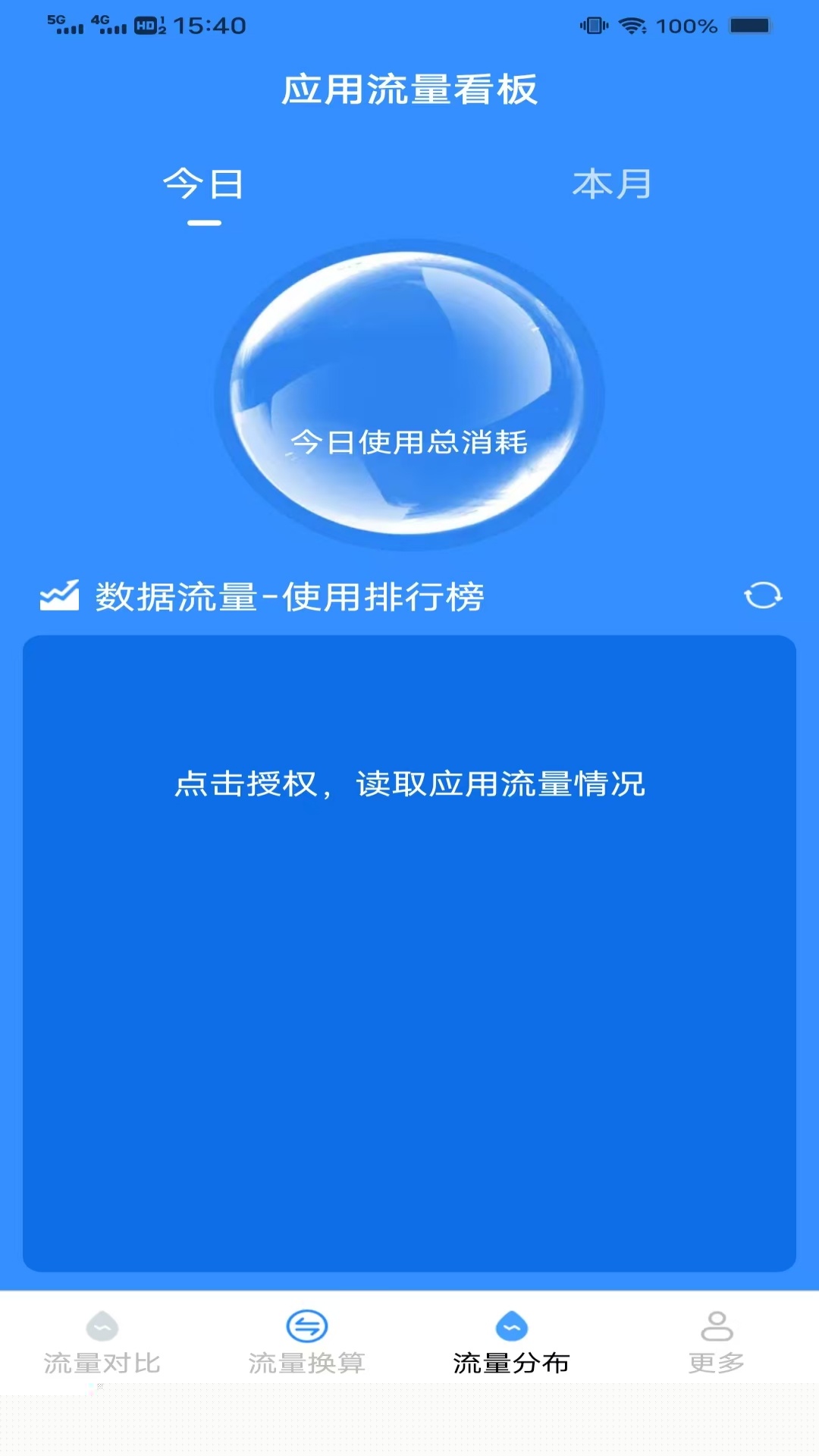Go to the 流量换算 tab
Image resolution: width=819 pixels, height=1456 pixels.
click(x=307, y=1344)
